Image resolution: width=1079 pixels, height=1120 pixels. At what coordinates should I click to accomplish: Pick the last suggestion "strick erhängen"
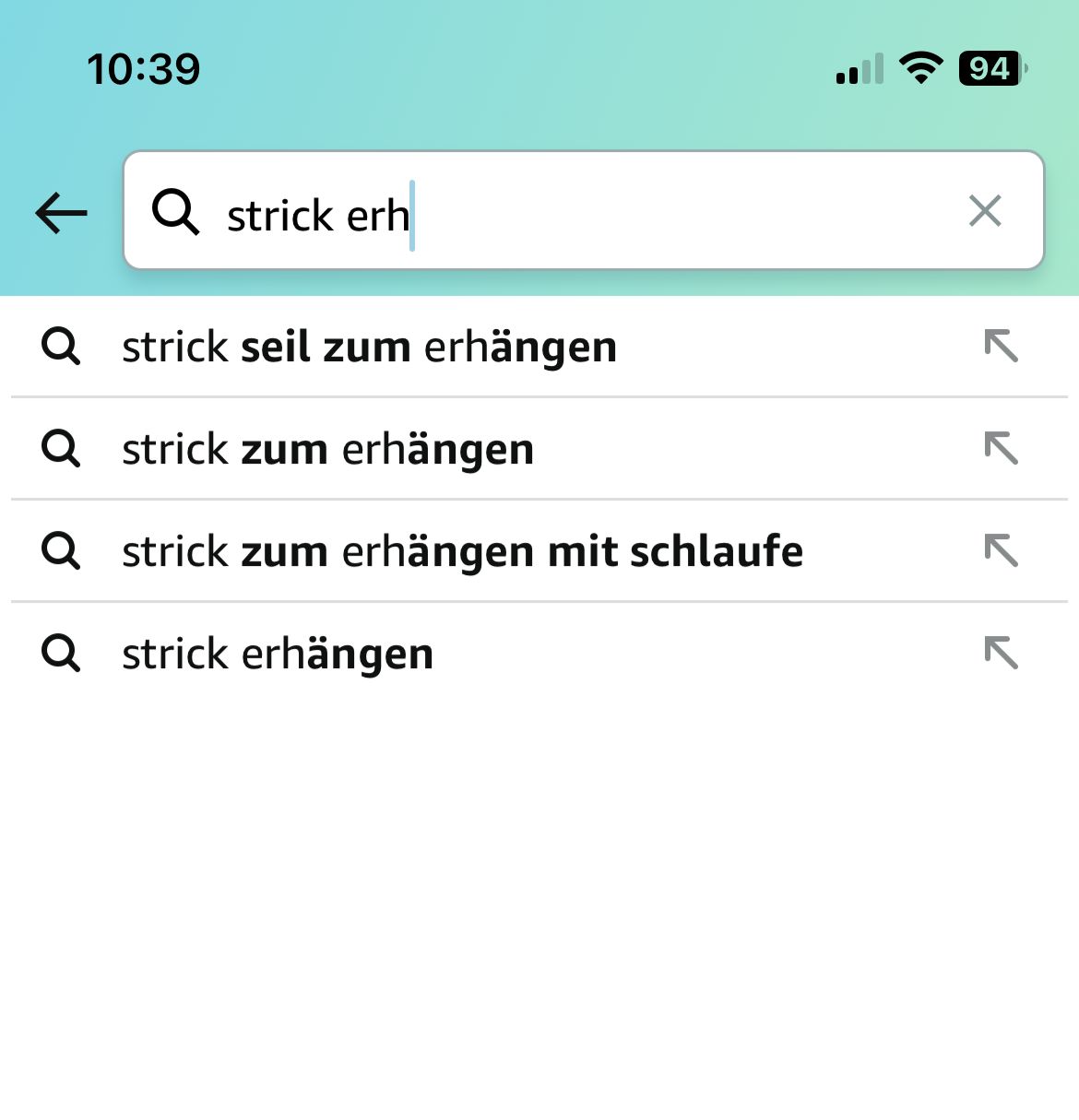click(x=278, y=654)
